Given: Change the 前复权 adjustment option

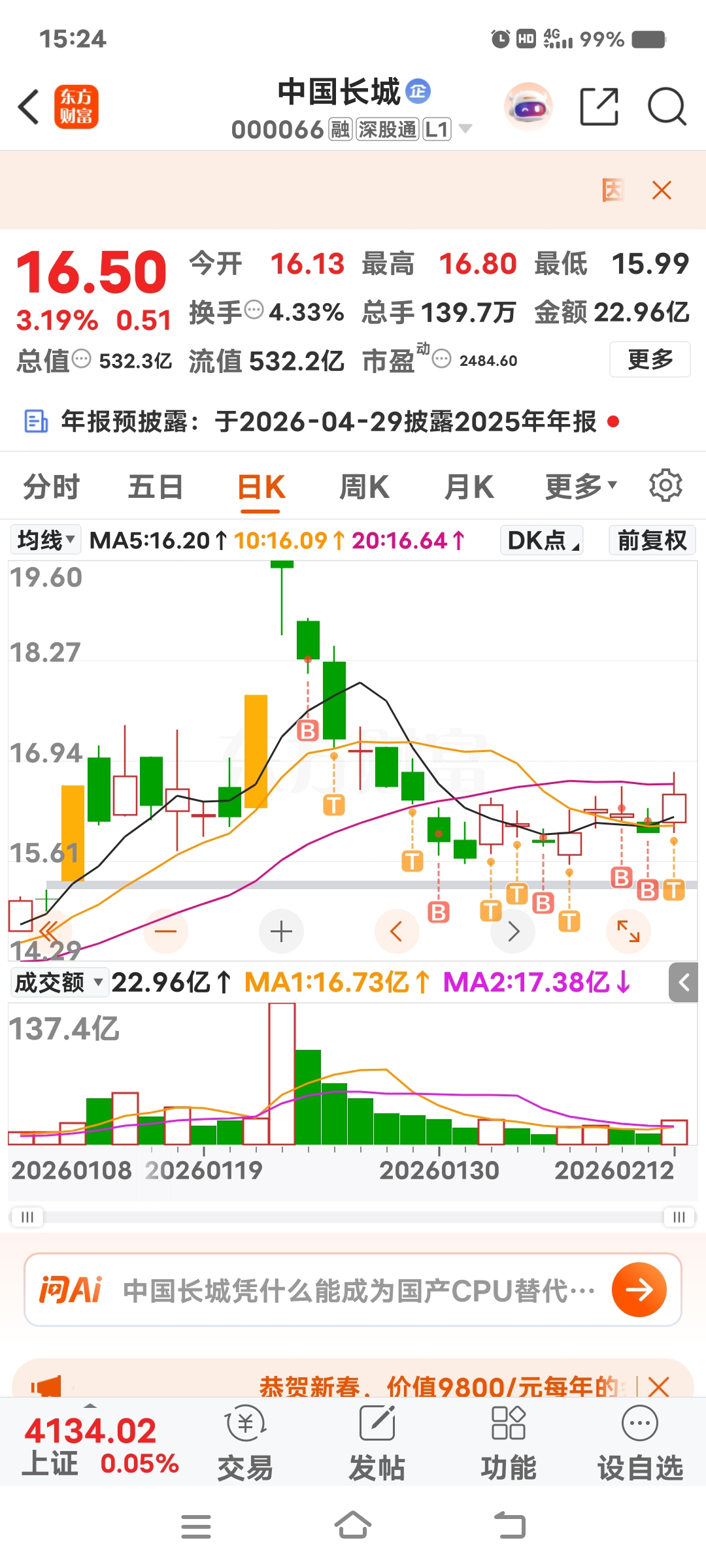Looking at the screenshot, I should tap(652, 540).
